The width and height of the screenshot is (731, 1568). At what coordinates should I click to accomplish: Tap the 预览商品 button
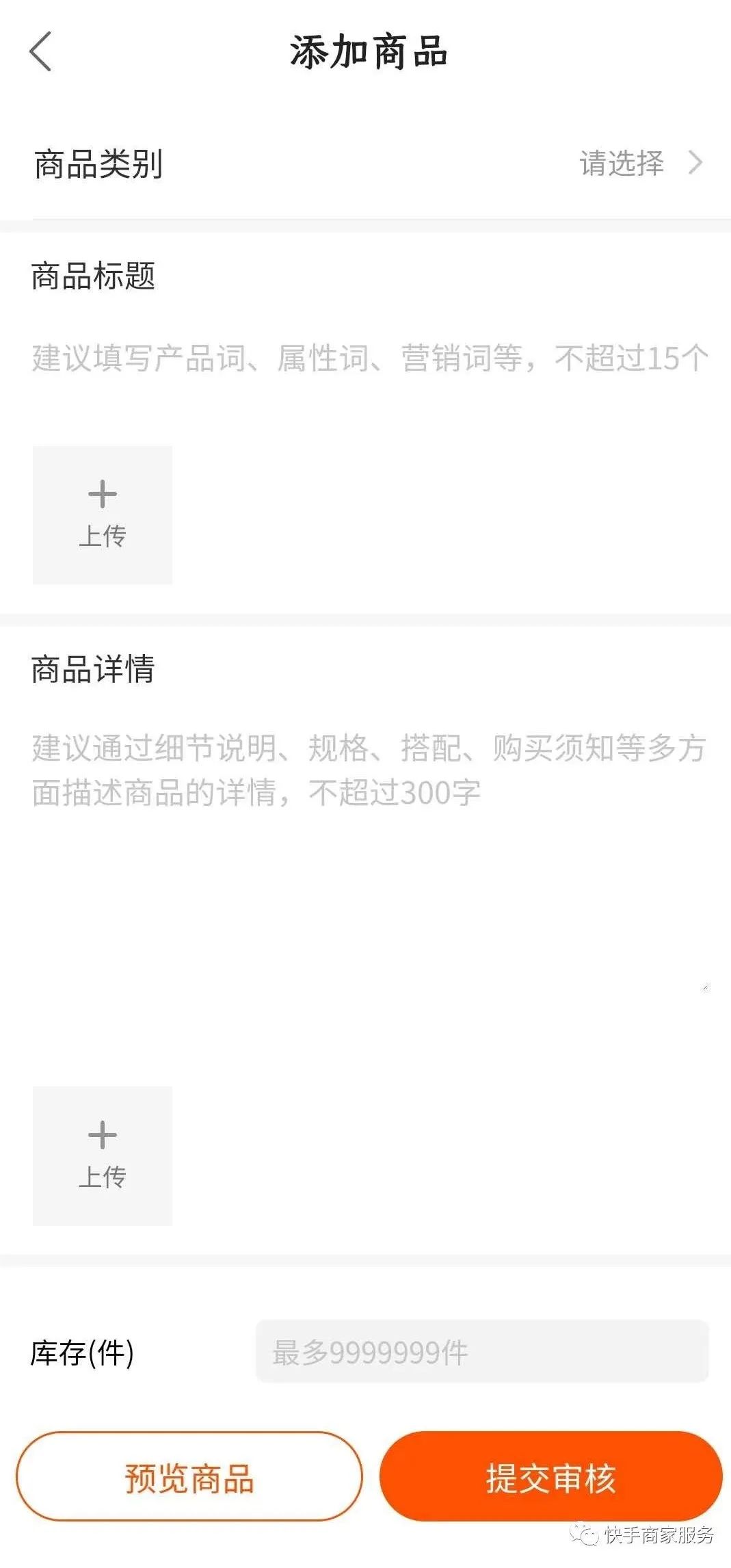pos(189,1476)
